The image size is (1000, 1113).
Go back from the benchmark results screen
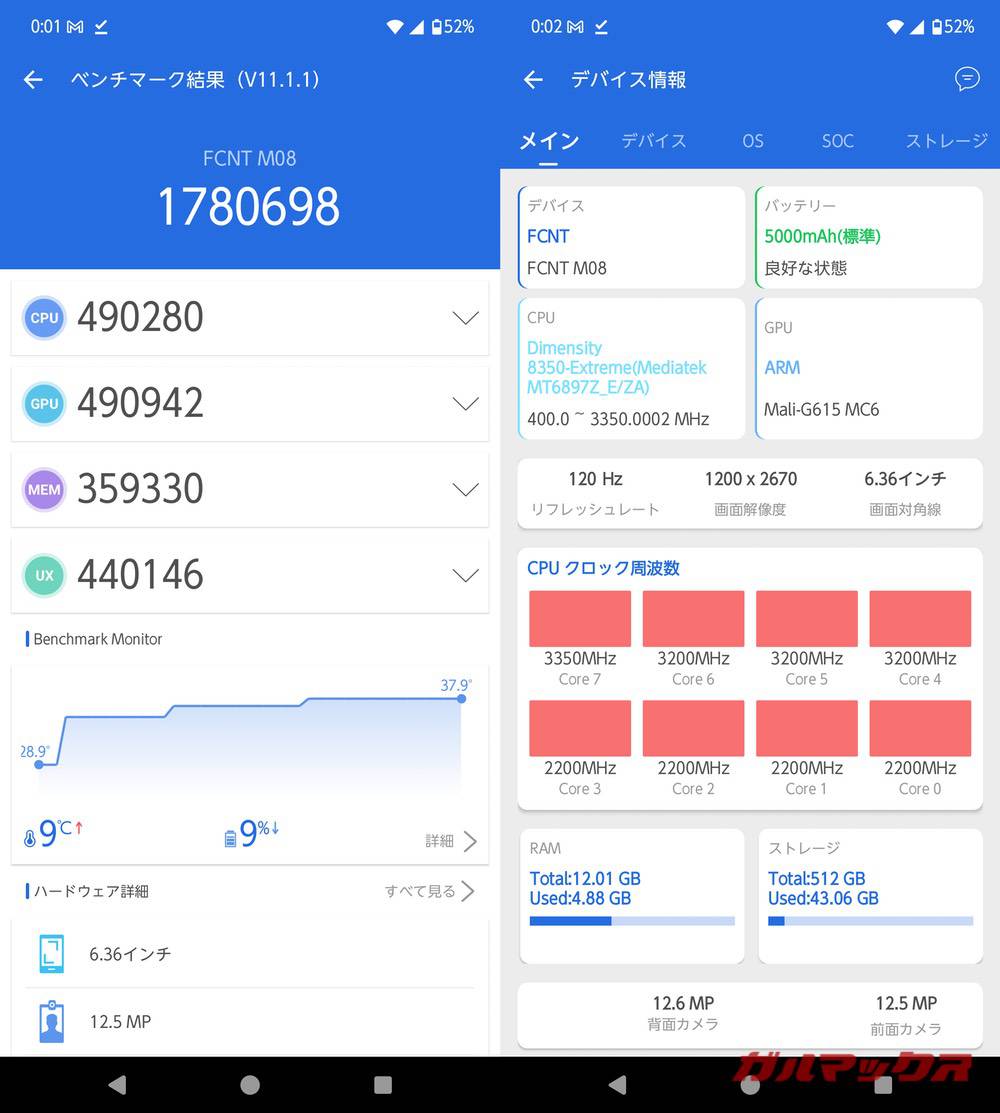point(33,80)
